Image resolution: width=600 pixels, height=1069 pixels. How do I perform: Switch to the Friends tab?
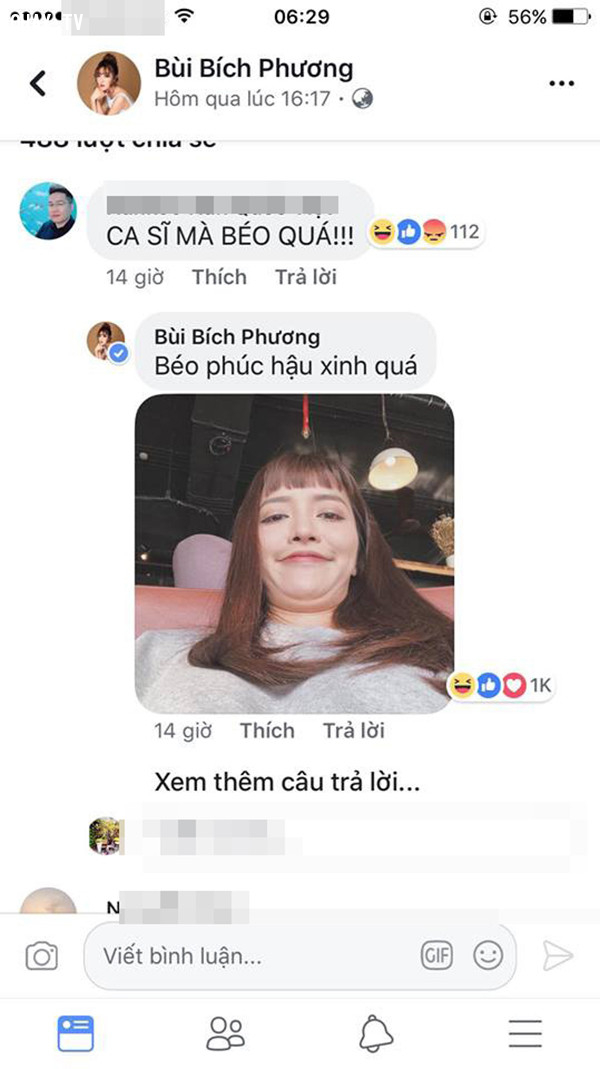pyautogui.click(x=225, y=1033)
